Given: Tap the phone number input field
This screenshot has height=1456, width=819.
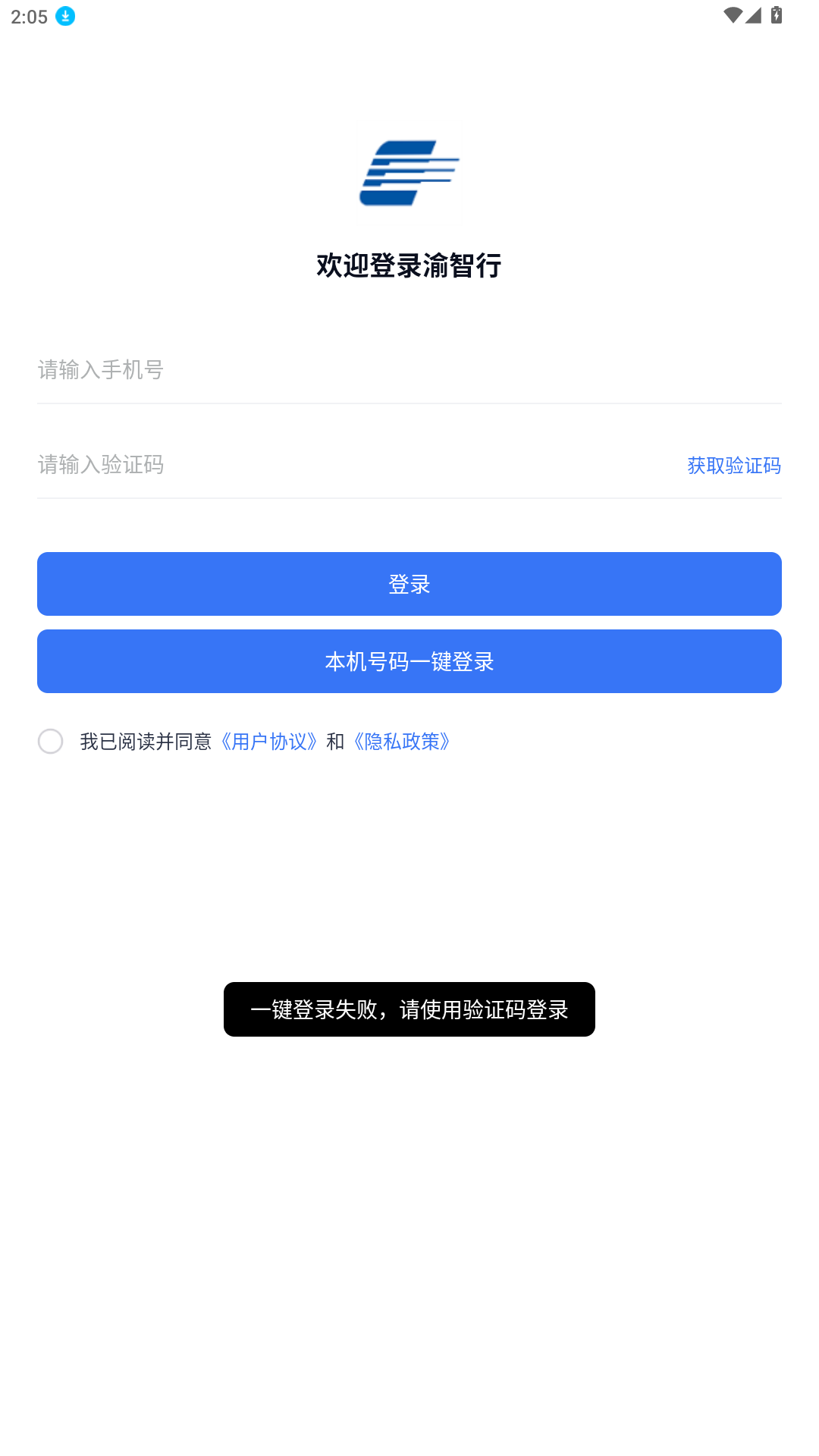Looking at the screenshot, I should point(409,370).
